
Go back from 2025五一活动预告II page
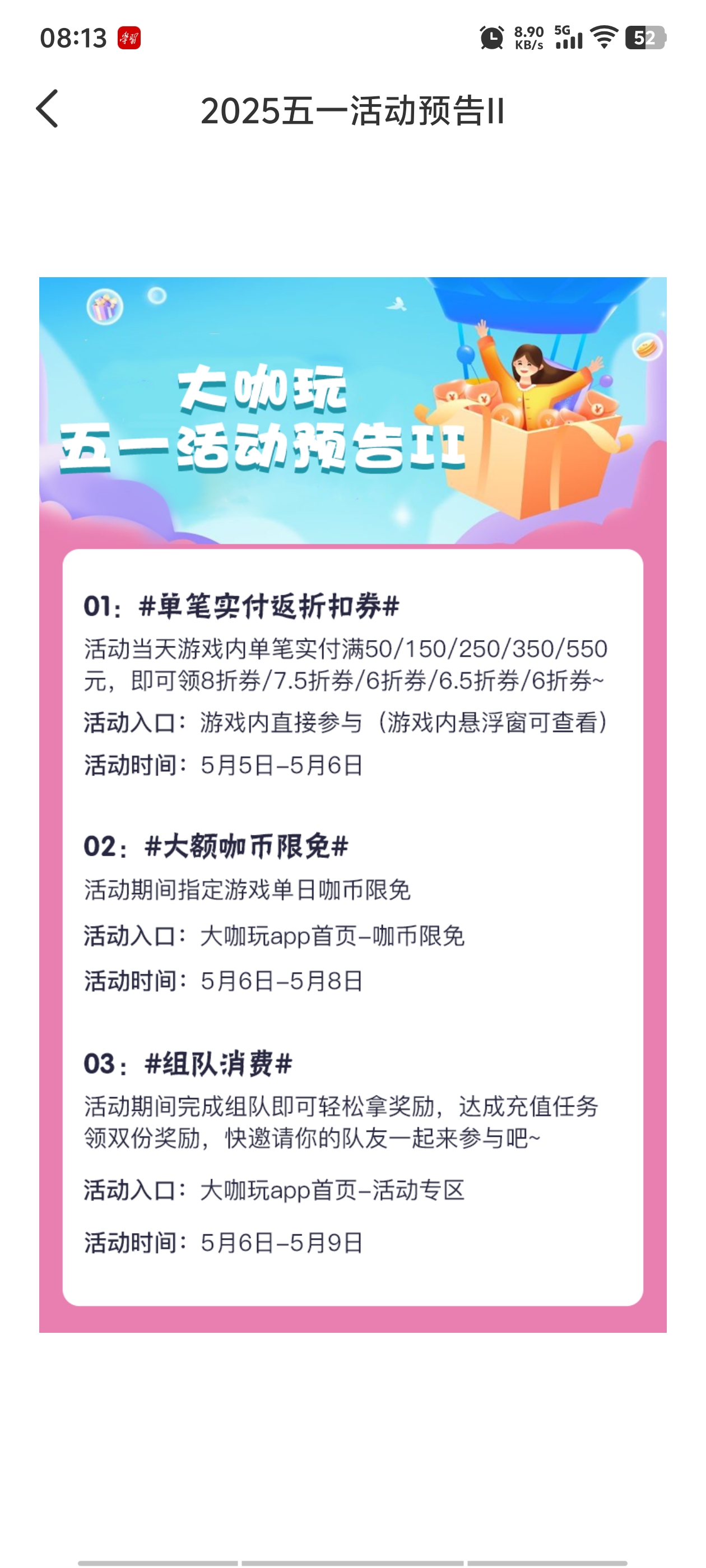47,109
